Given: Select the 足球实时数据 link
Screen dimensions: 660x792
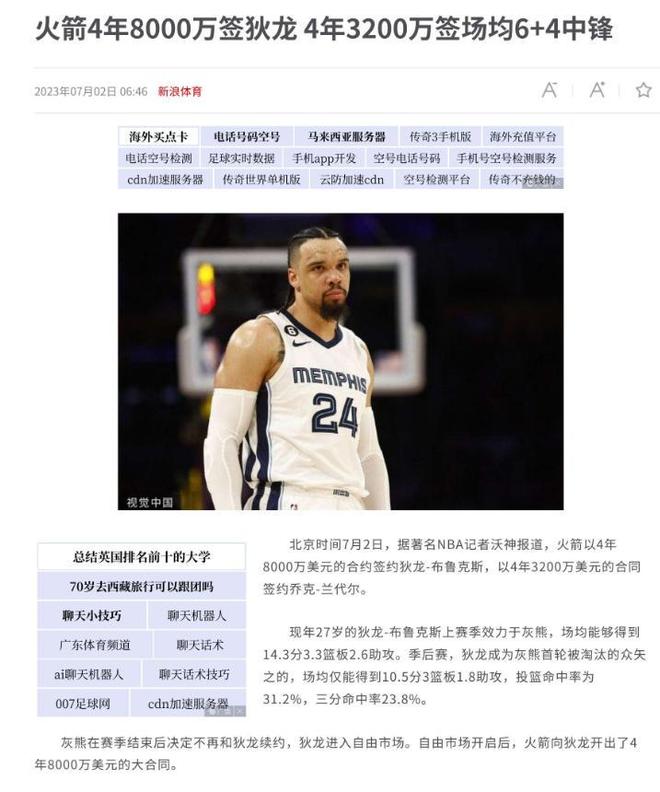Looking at the screenshot, I should [x=241, y=158].
